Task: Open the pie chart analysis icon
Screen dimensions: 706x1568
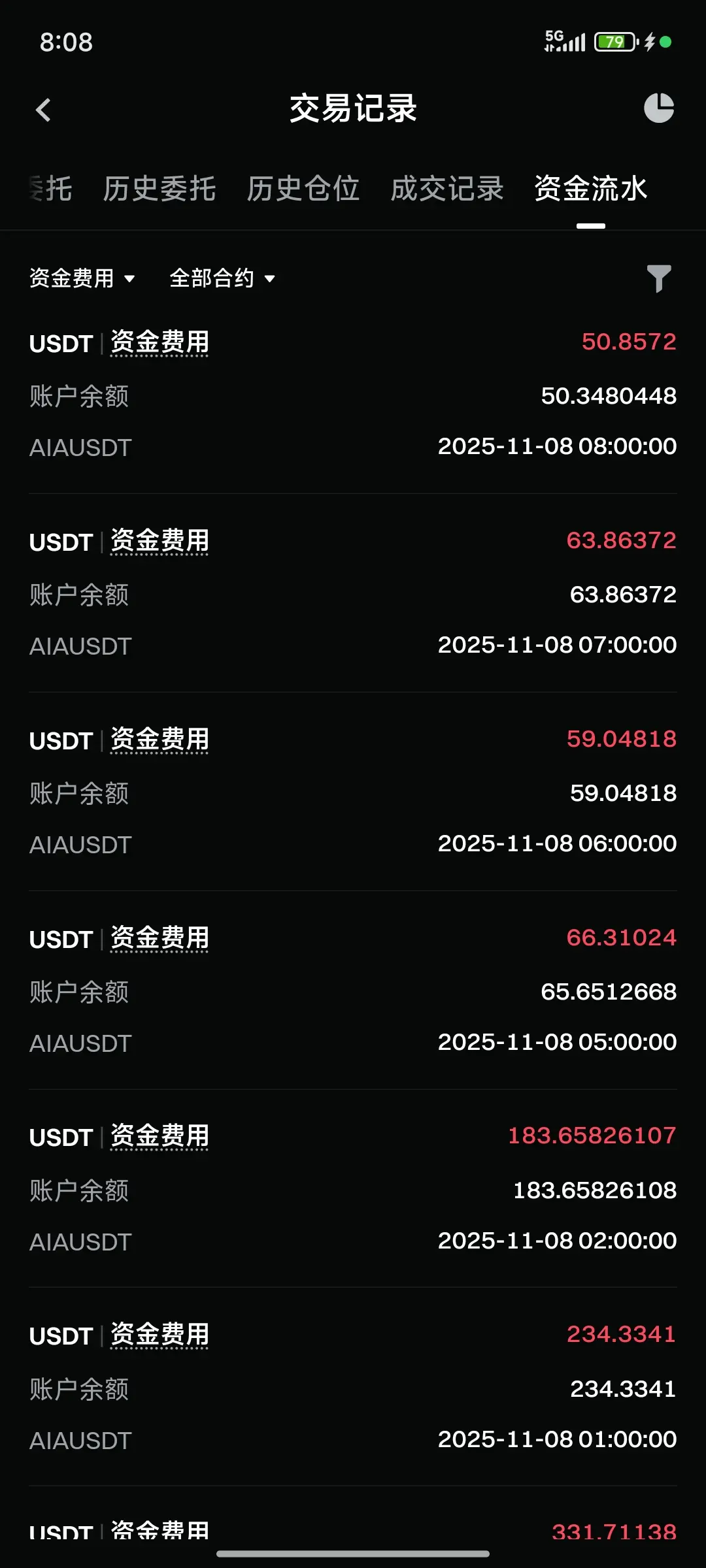Action: [658, 108]
